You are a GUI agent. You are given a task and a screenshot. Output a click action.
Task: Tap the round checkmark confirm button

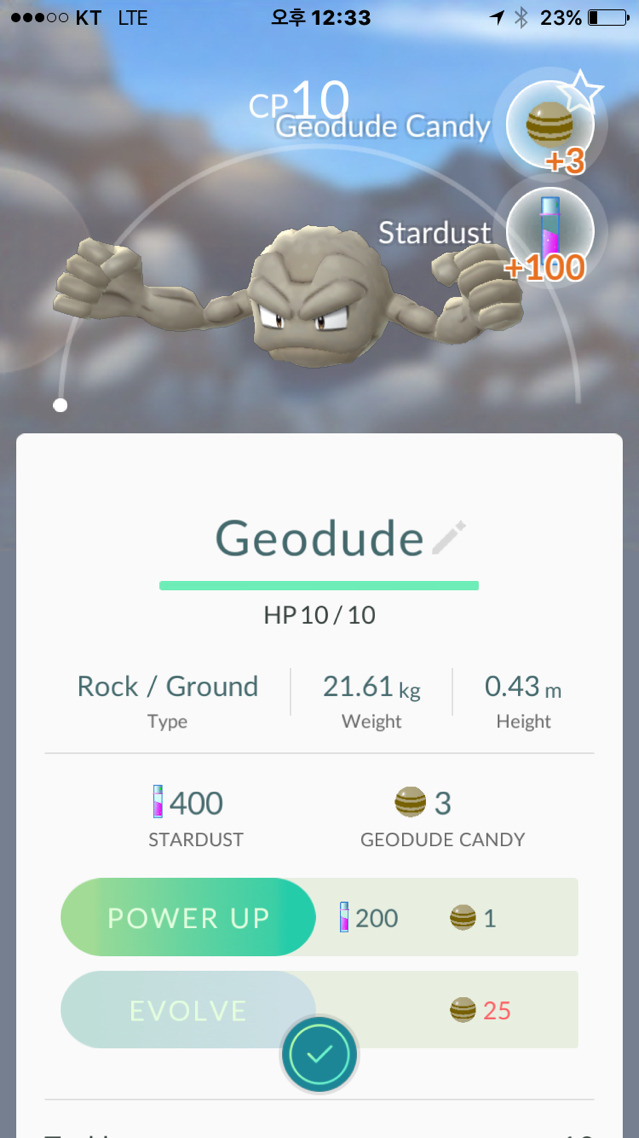319,1054
